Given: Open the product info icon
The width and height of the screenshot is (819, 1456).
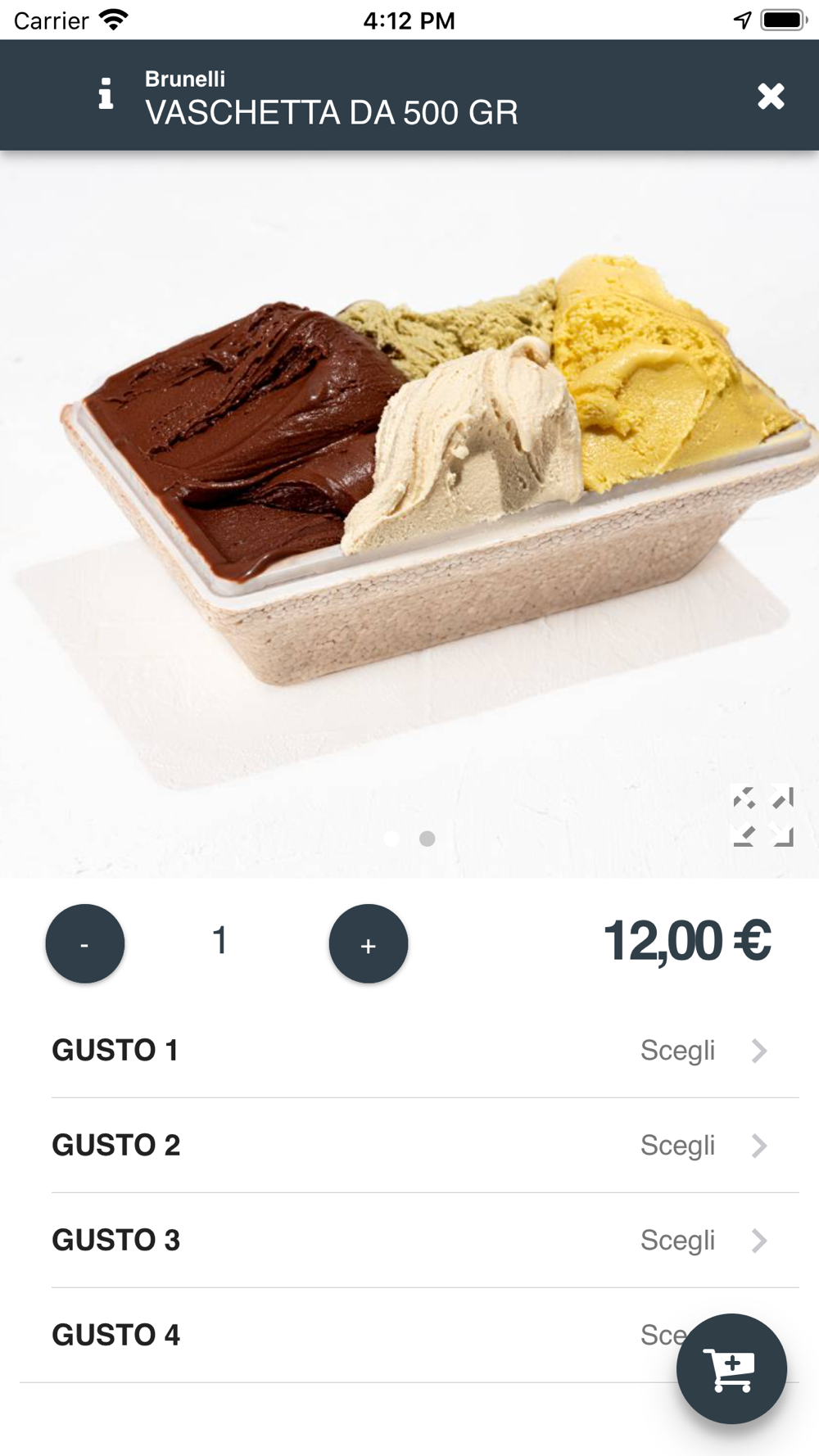Looking at the screenshot, I should (106, 94).
